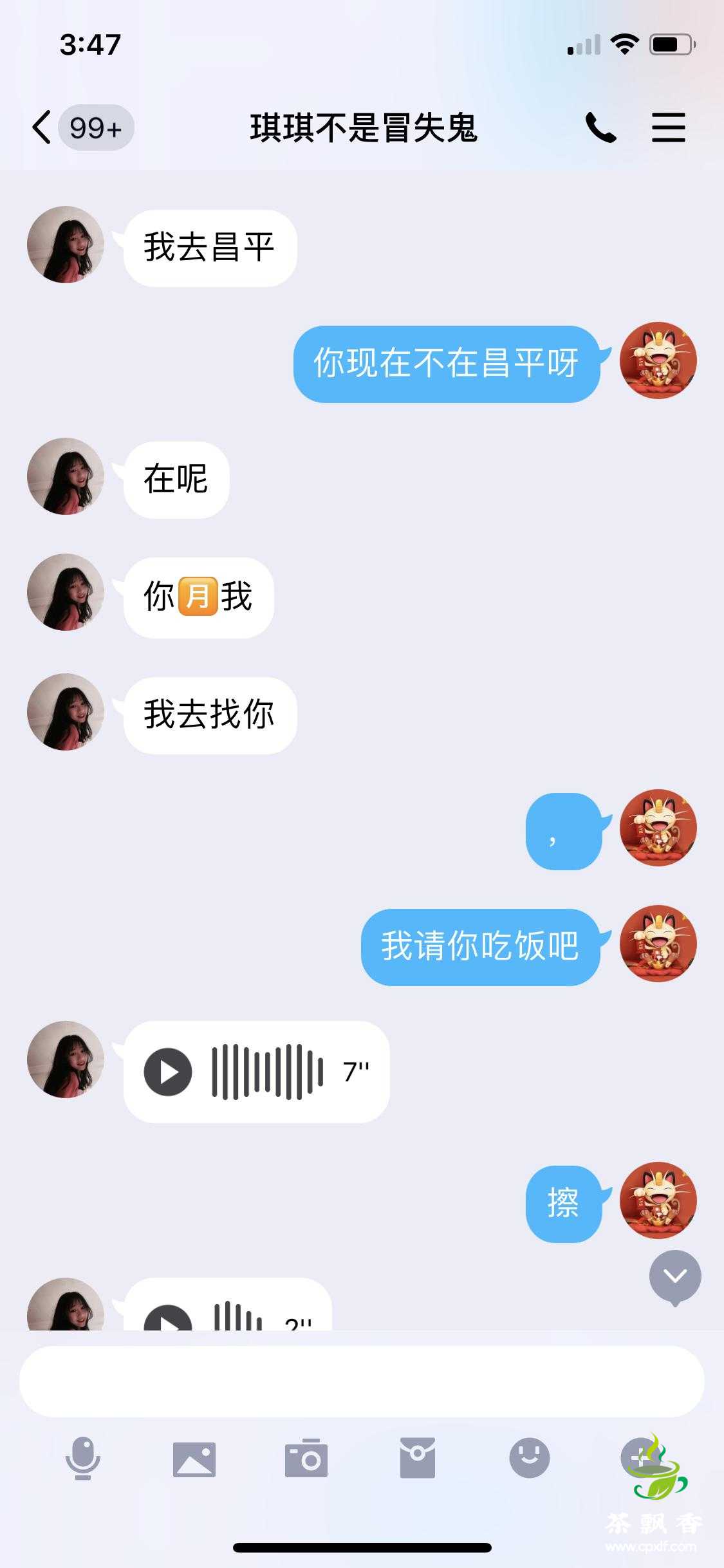
Task: Send a red packet
Action: tap(418, 1458)
